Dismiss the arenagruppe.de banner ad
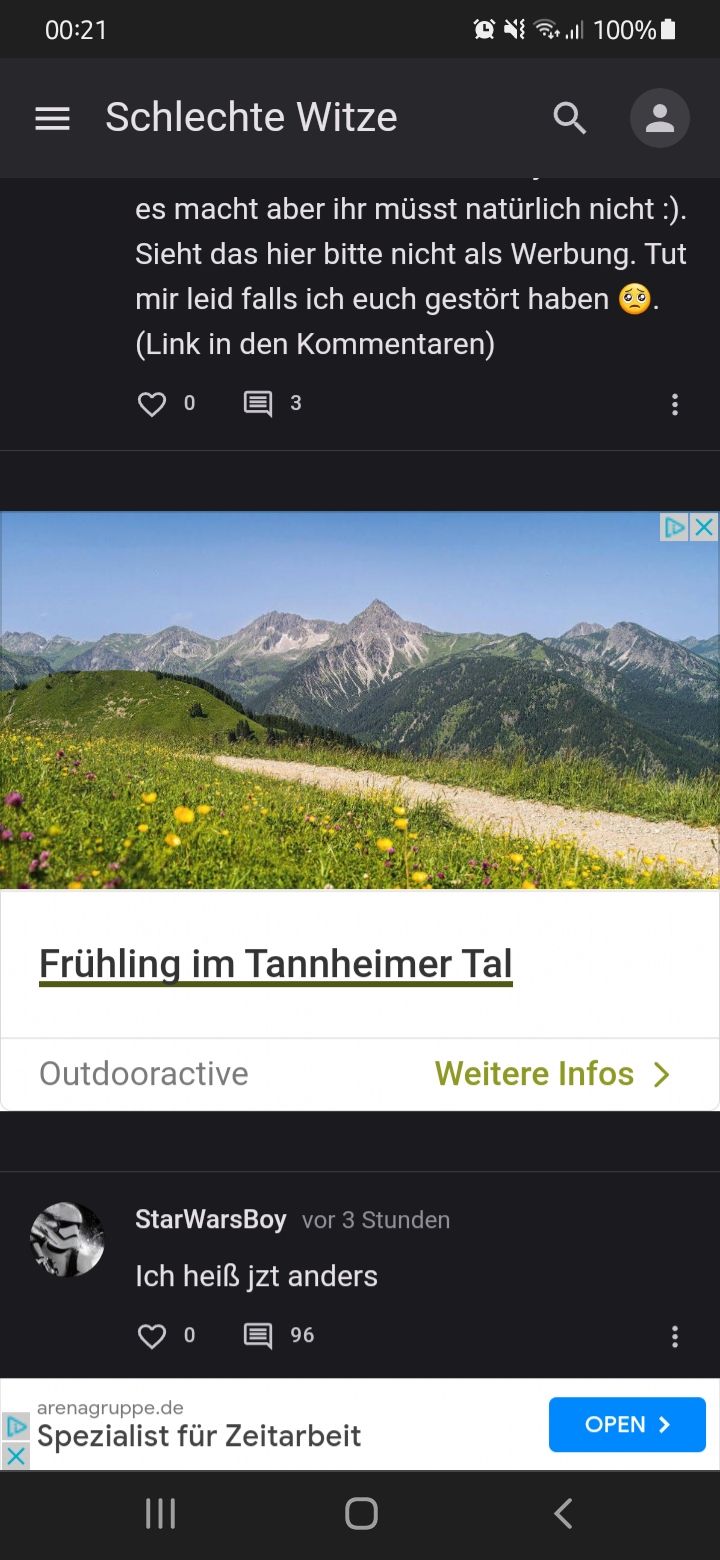 (x=16, y=1455)
